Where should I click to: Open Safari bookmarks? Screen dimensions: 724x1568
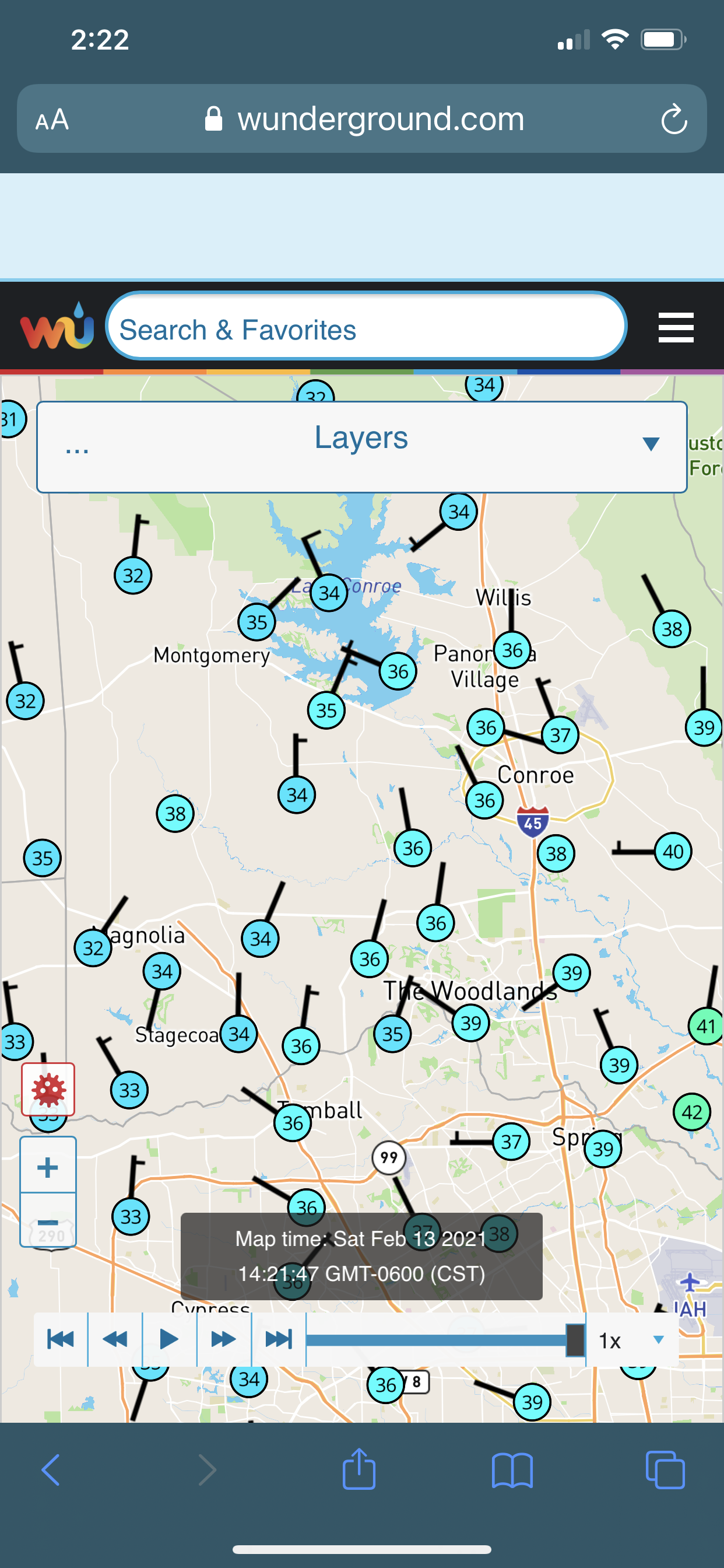(512, 1469)
